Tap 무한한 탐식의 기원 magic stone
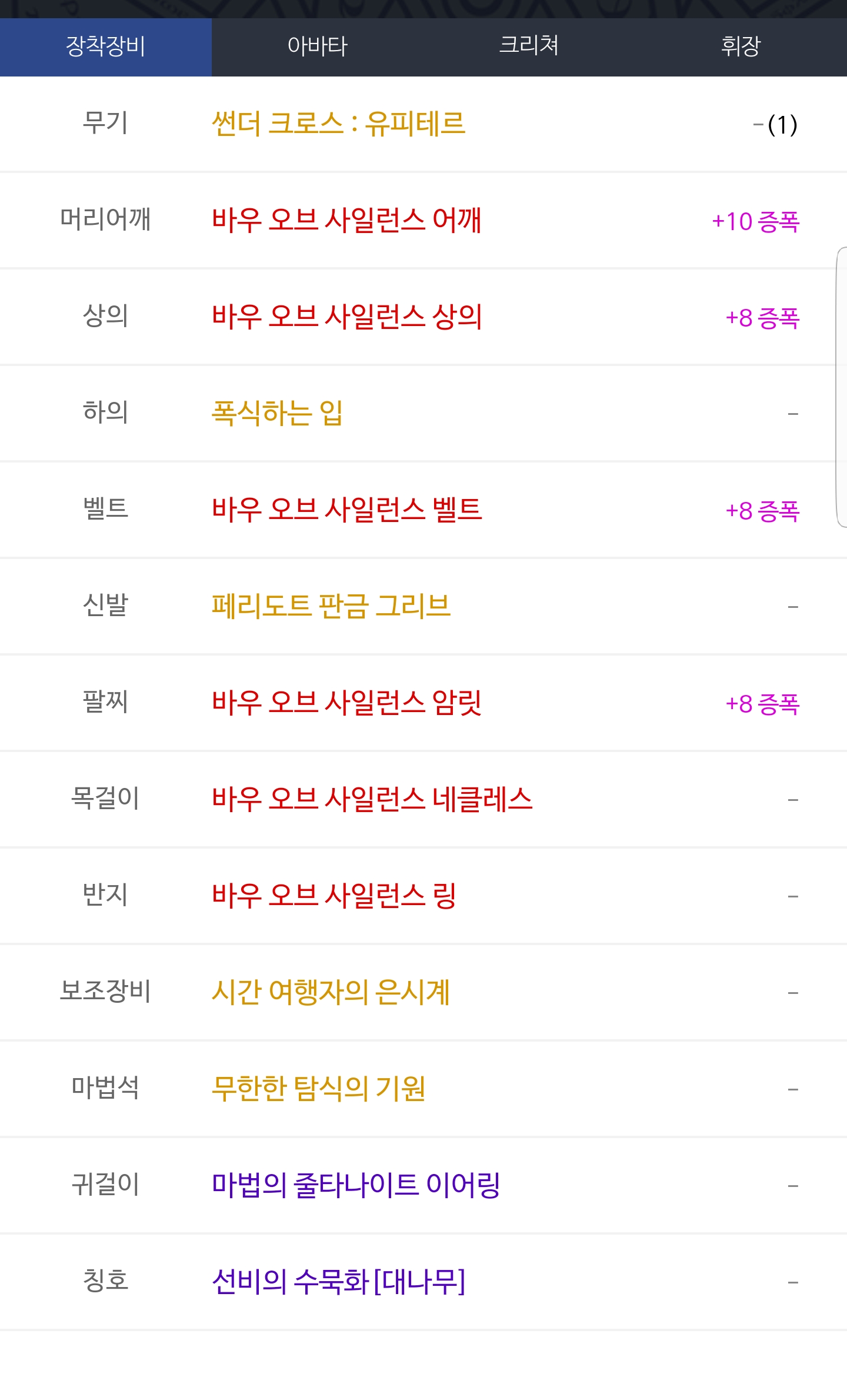Image resolution: width=847 pixels, height=1400 pixels. pyautogui.click(x=318, y=1089)
